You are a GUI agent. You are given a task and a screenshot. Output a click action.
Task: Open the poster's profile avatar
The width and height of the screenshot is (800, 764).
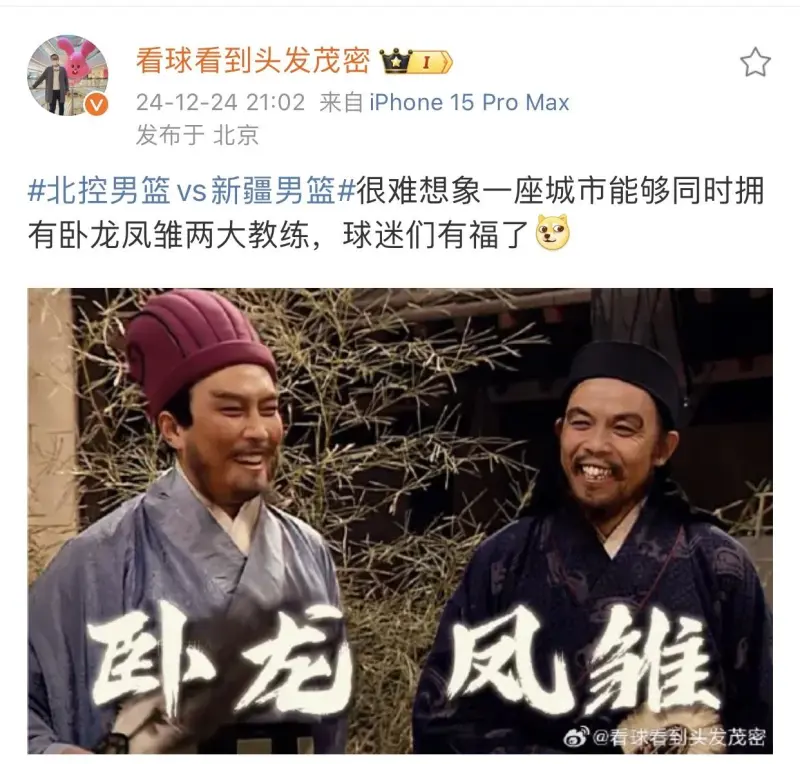pyautogui.click(x=68, y=75)
